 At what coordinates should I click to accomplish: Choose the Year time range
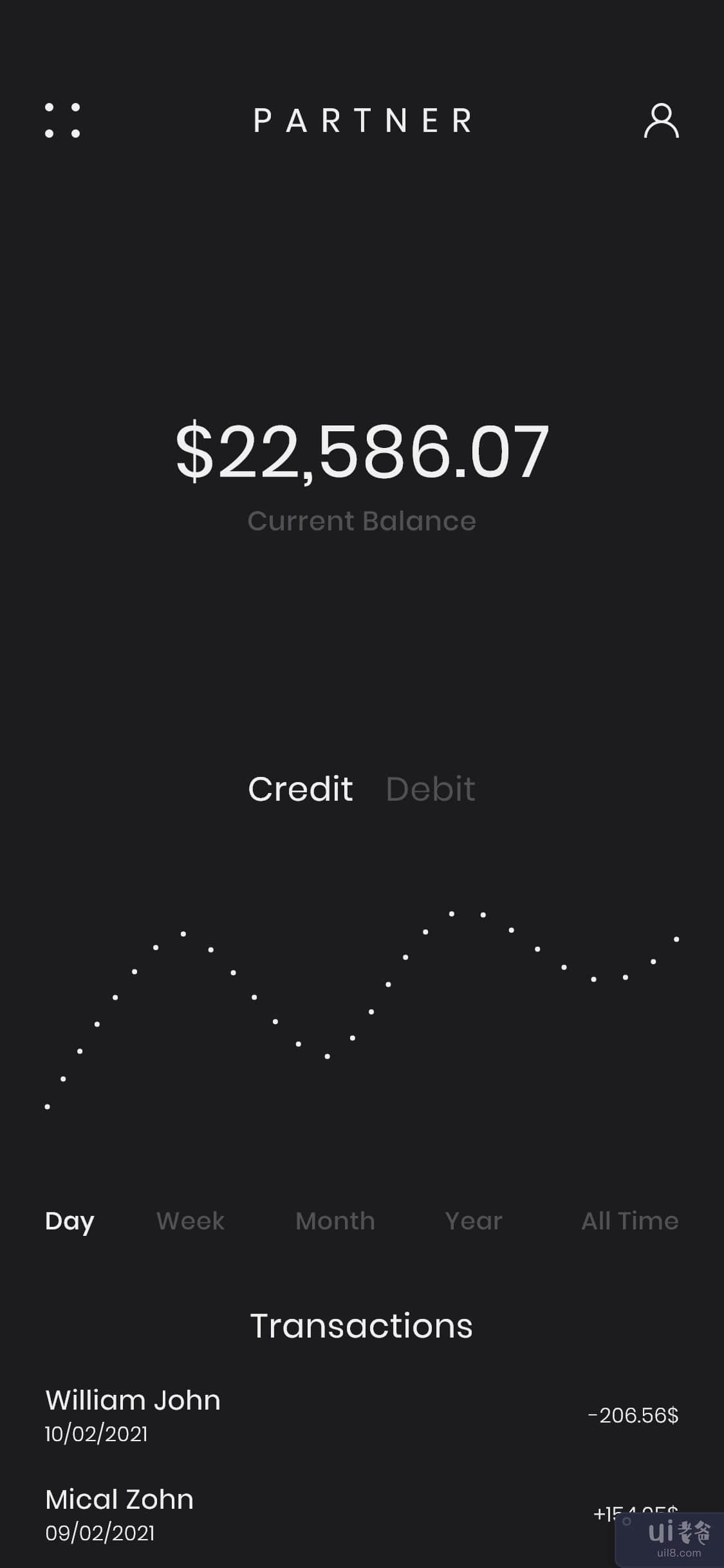click(474, 1221)
